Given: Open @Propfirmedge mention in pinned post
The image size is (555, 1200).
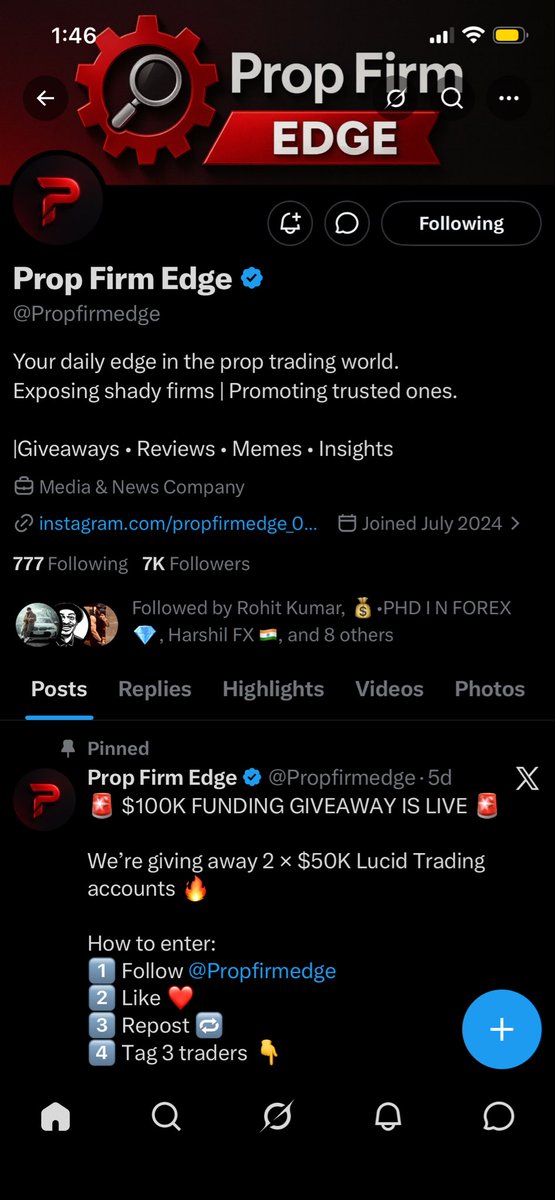Looking at the screenshot, I should [262, 971].
